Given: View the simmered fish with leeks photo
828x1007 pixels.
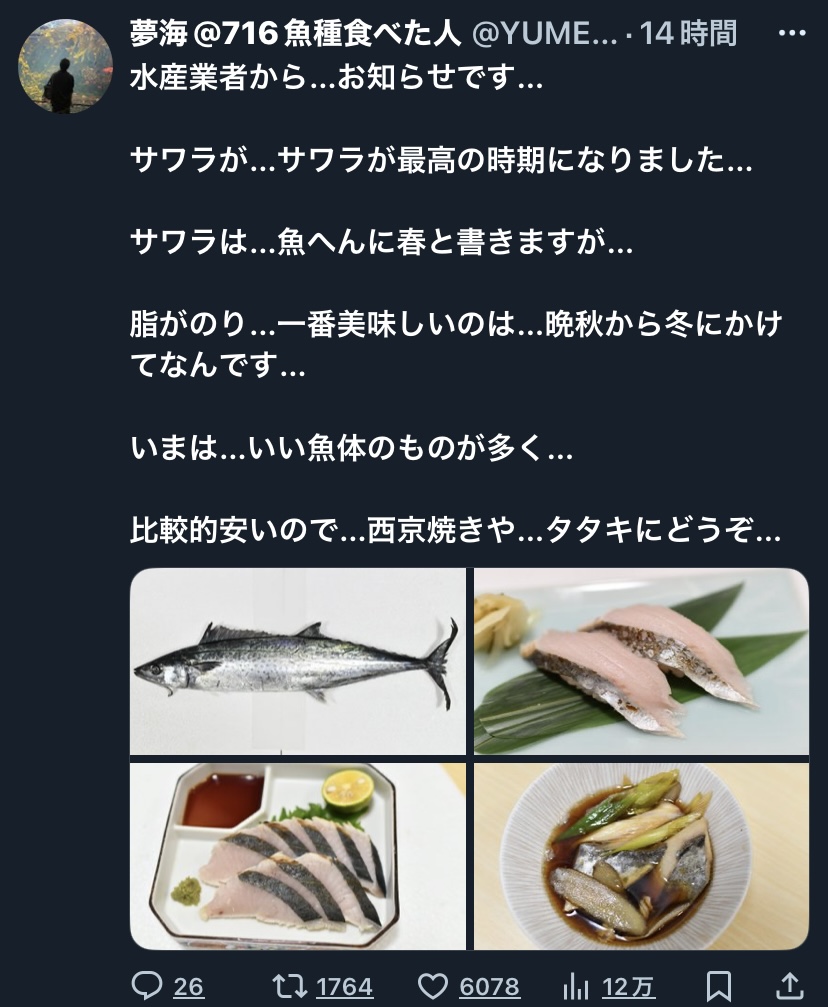Looking at the screenshot, I should tap(641, 856).
